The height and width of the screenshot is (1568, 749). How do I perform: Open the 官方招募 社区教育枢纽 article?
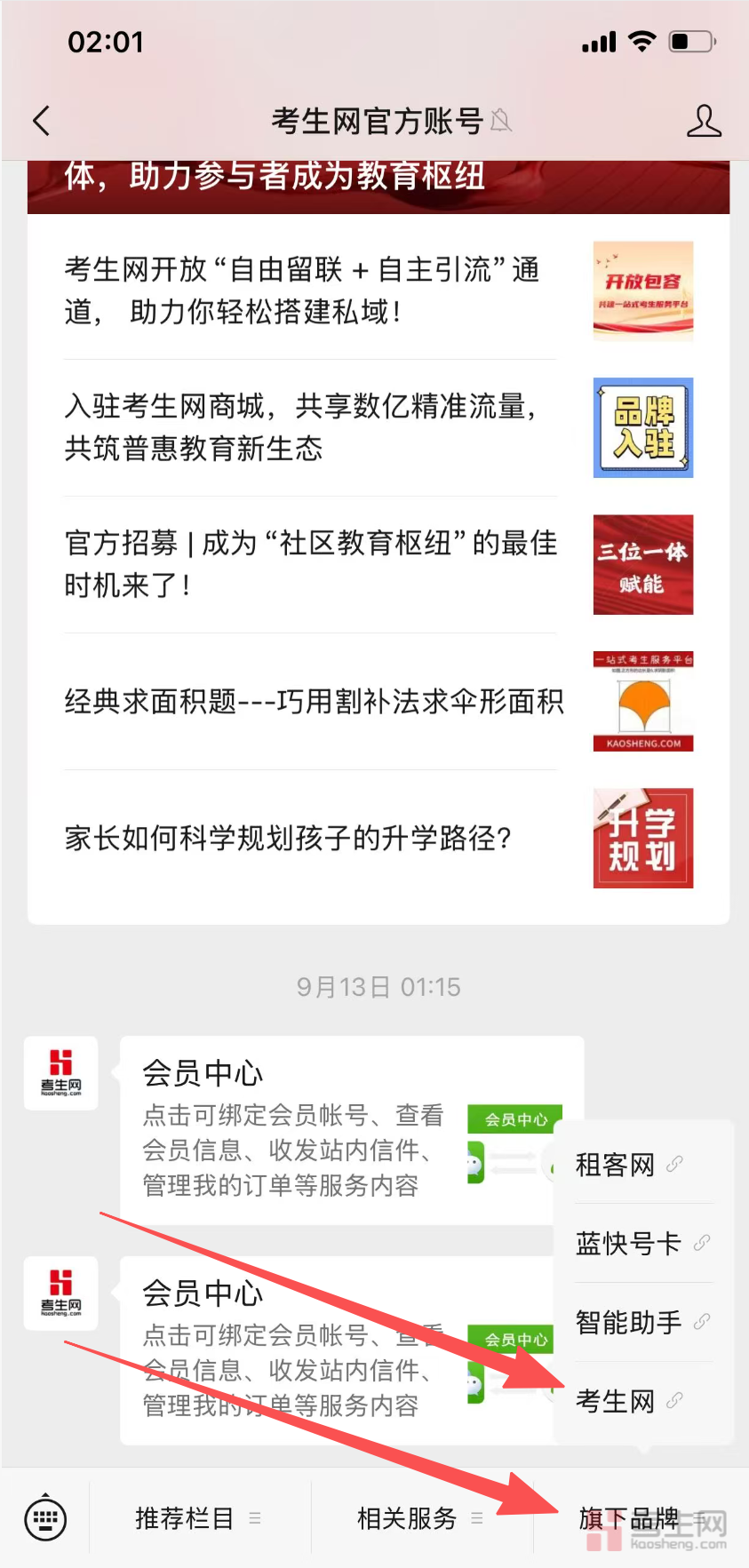click(x=311, y=564)
